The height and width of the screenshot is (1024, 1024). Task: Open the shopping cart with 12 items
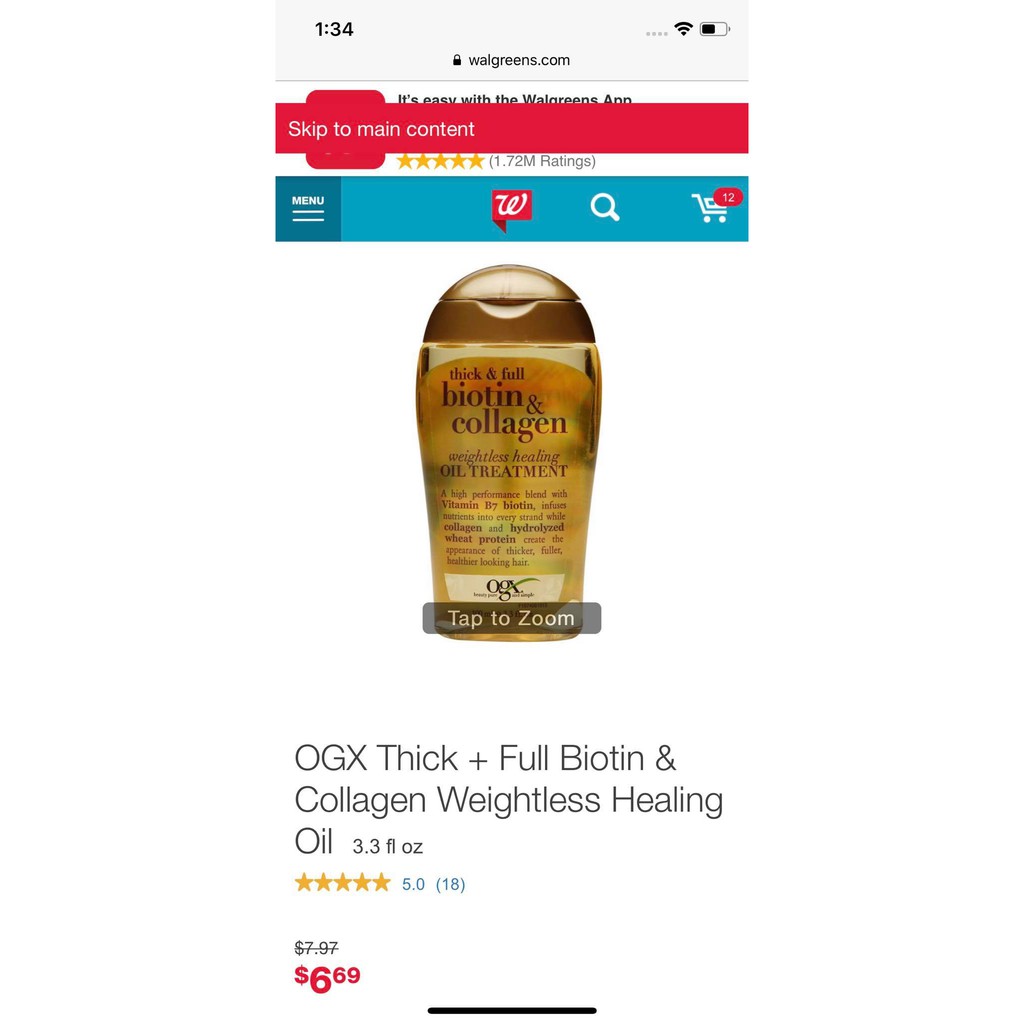(712, 207)
